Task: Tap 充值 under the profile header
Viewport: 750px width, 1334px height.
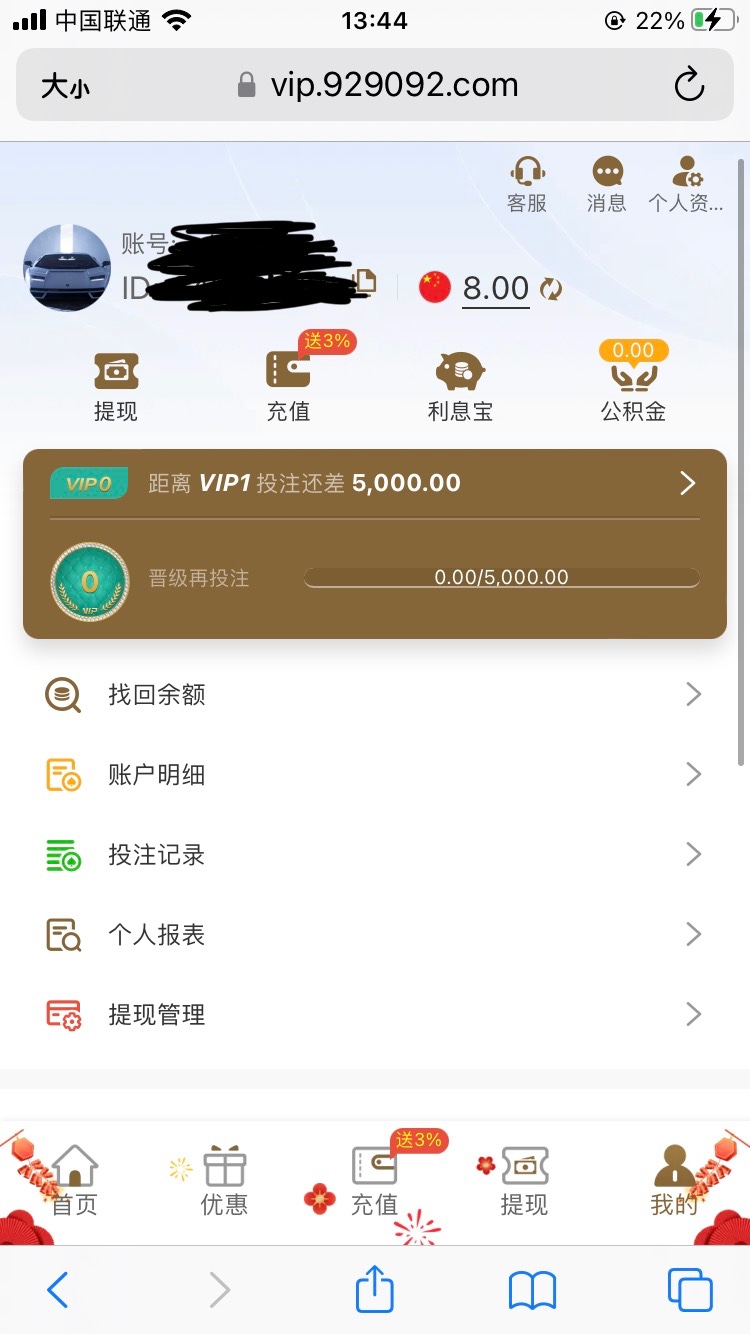Action: (x=288, y=386)
